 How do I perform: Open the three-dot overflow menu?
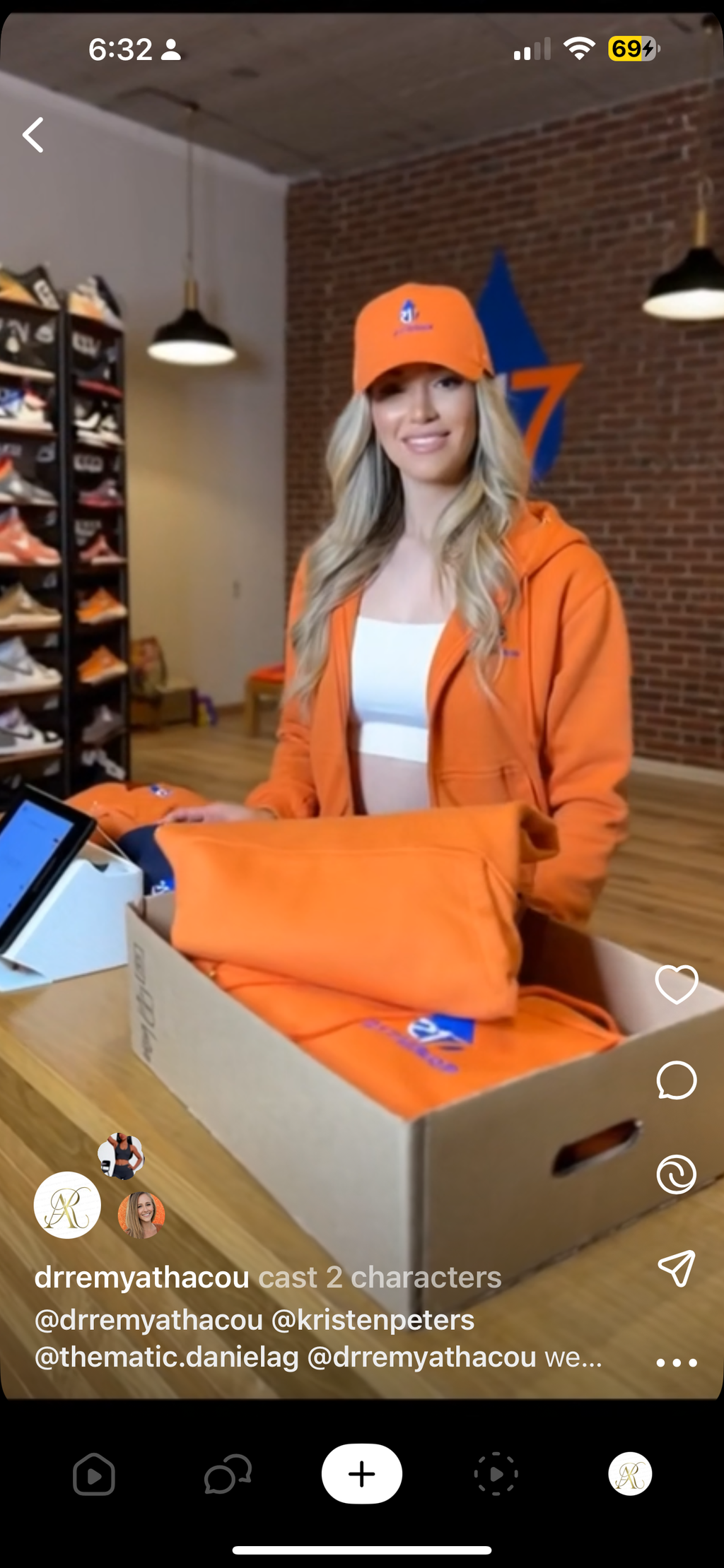676,1362
